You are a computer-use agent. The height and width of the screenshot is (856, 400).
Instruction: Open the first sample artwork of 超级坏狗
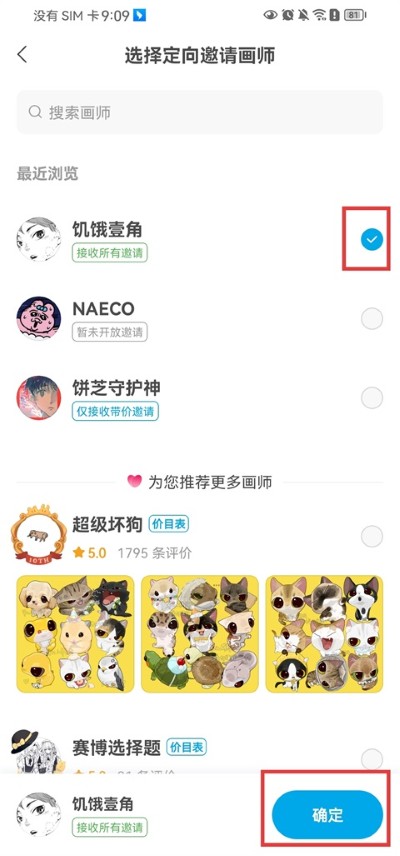point(75,634)
